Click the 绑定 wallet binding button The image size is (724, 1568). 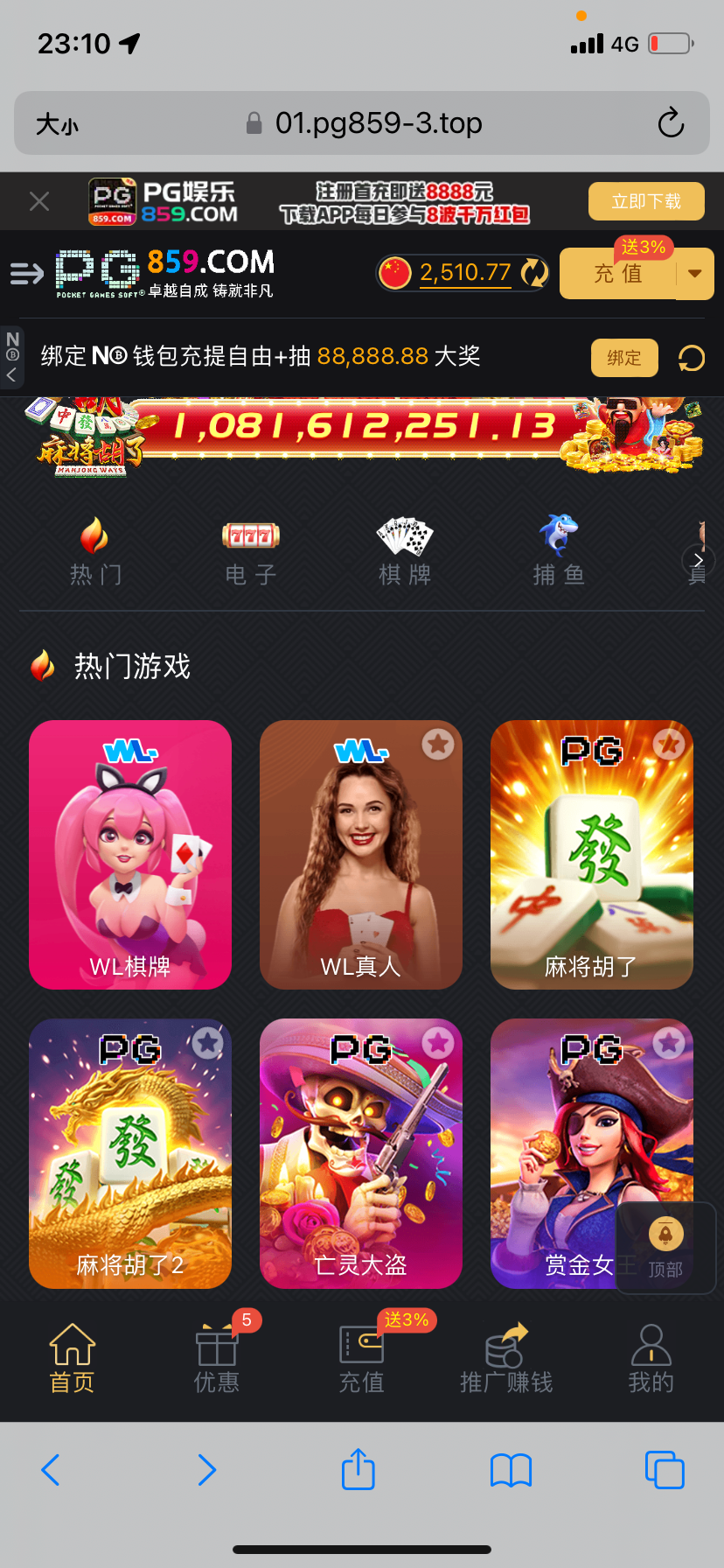623,357
